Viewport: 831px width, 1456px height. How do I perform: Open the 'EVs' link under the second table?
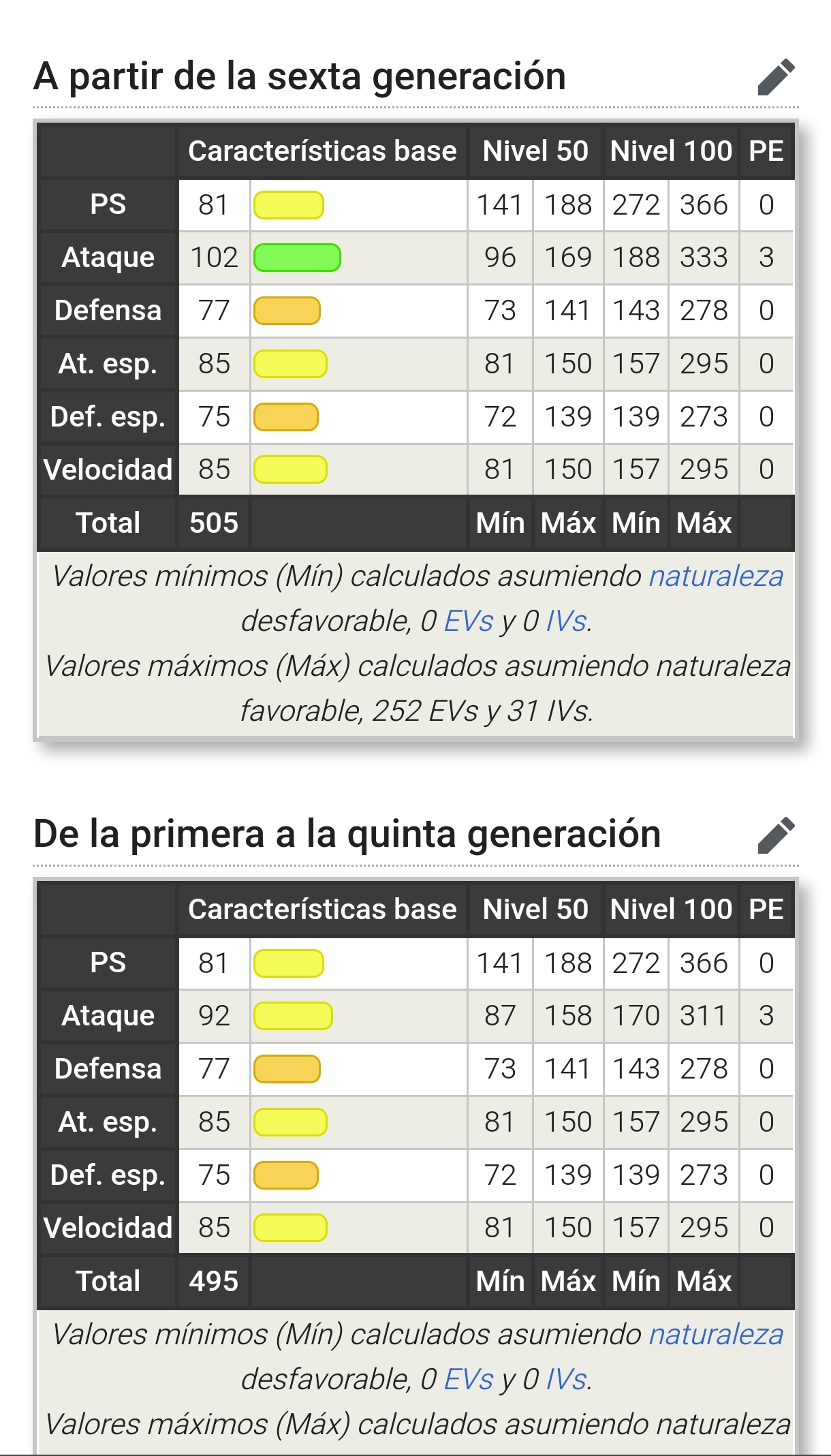click(x=468, y=1380)
